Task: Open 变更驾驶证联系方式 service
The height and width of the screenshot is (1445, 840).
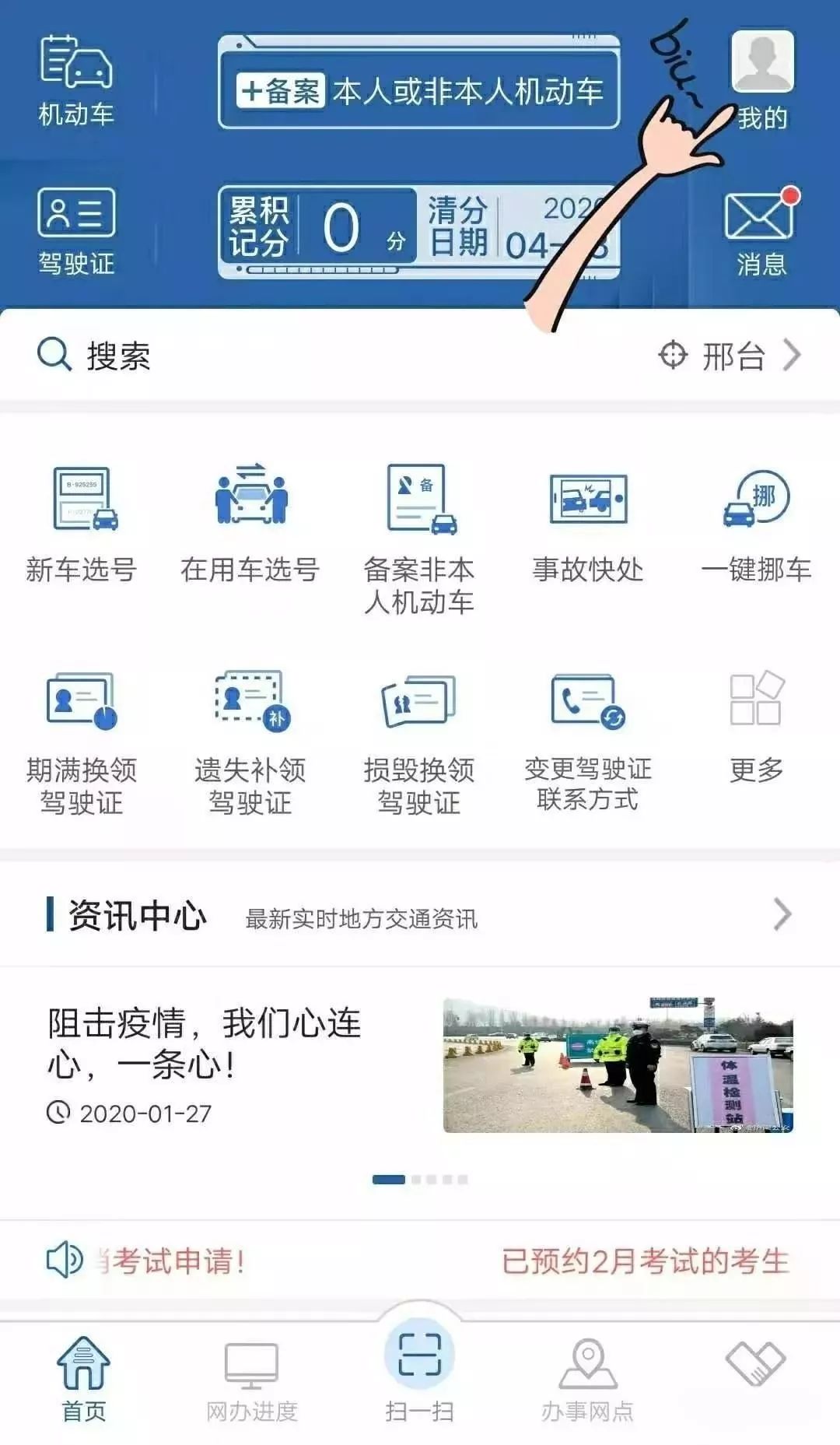Action: [588, 739]
